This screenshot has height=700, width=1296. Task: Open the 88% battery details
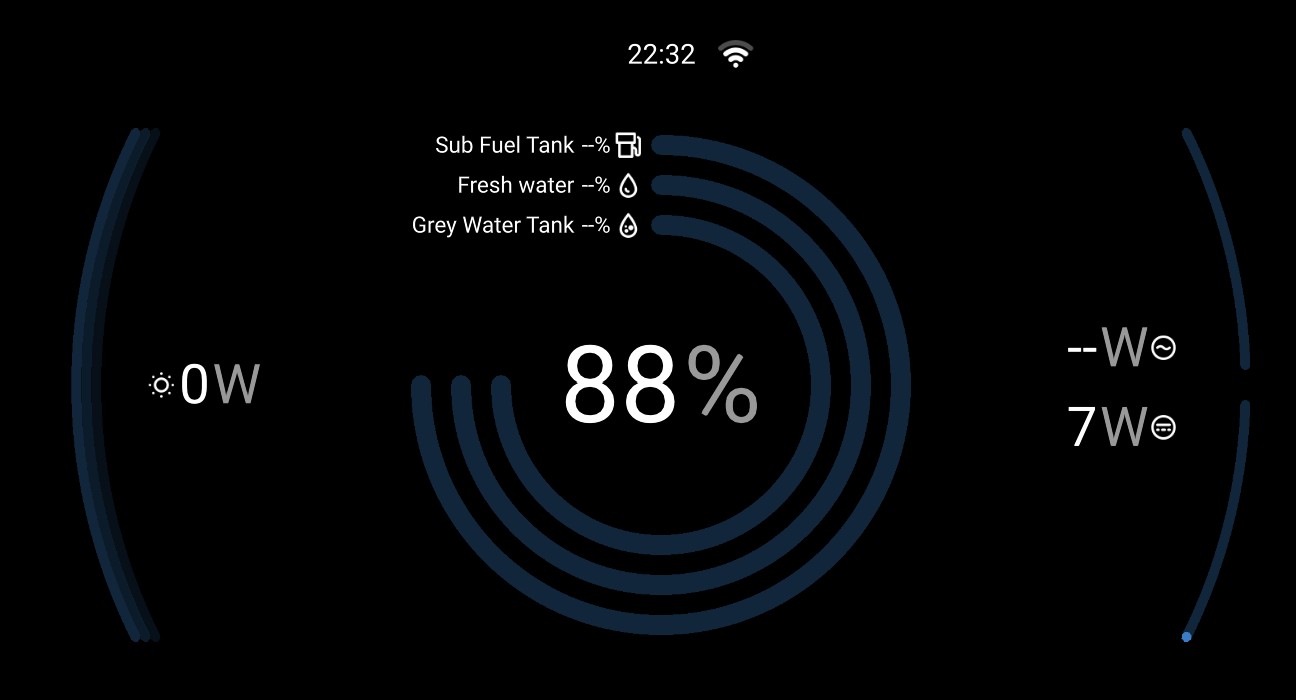(660, 385)
